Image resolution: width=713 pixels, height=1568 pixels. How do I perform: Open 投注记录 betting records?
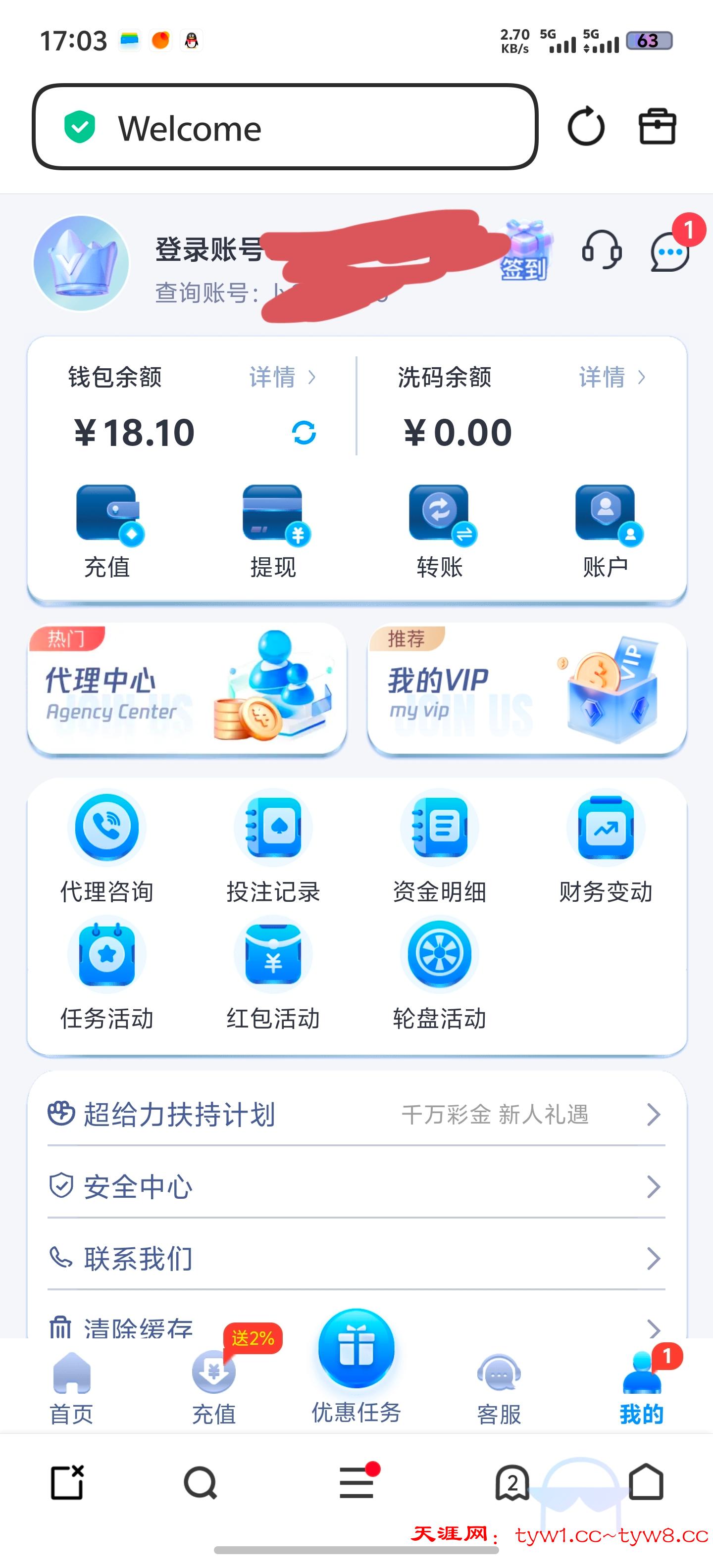[273, 846]
